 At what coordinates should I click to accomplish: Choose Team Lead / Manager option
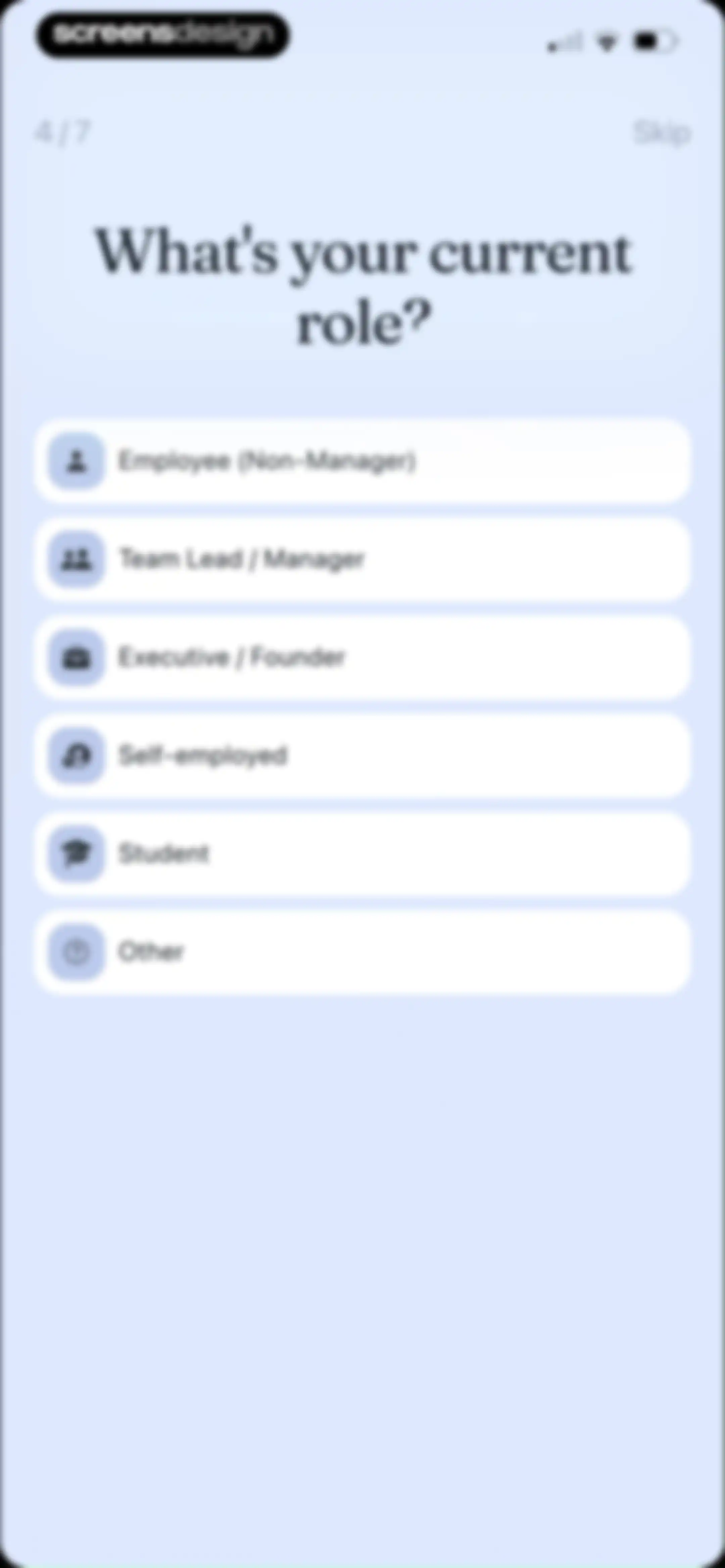(363, 559)
